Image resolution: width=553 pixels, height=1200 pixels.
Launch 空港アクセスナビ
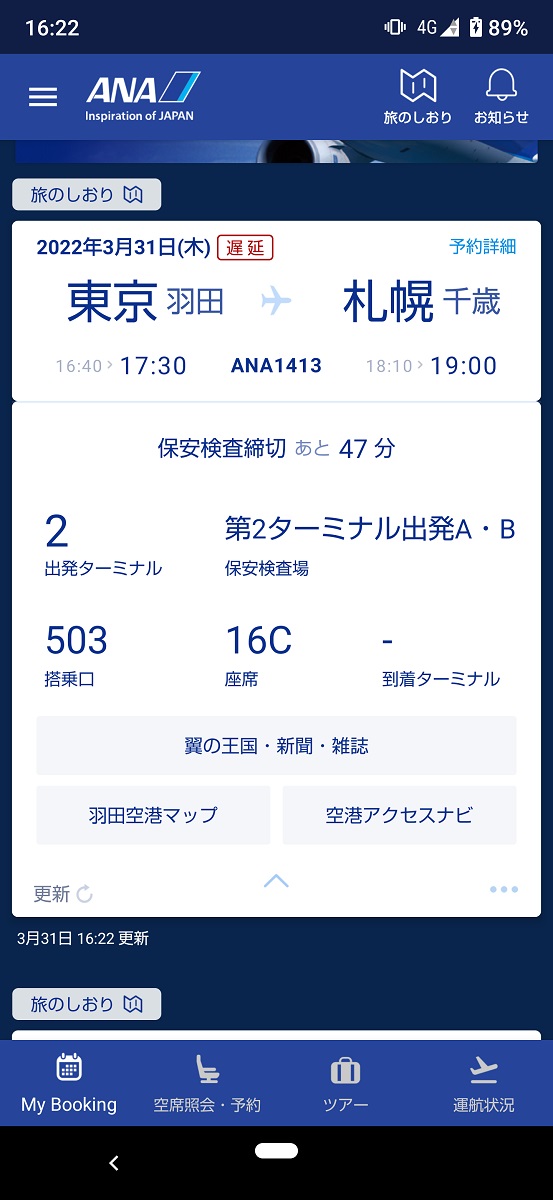click(400, 815)
